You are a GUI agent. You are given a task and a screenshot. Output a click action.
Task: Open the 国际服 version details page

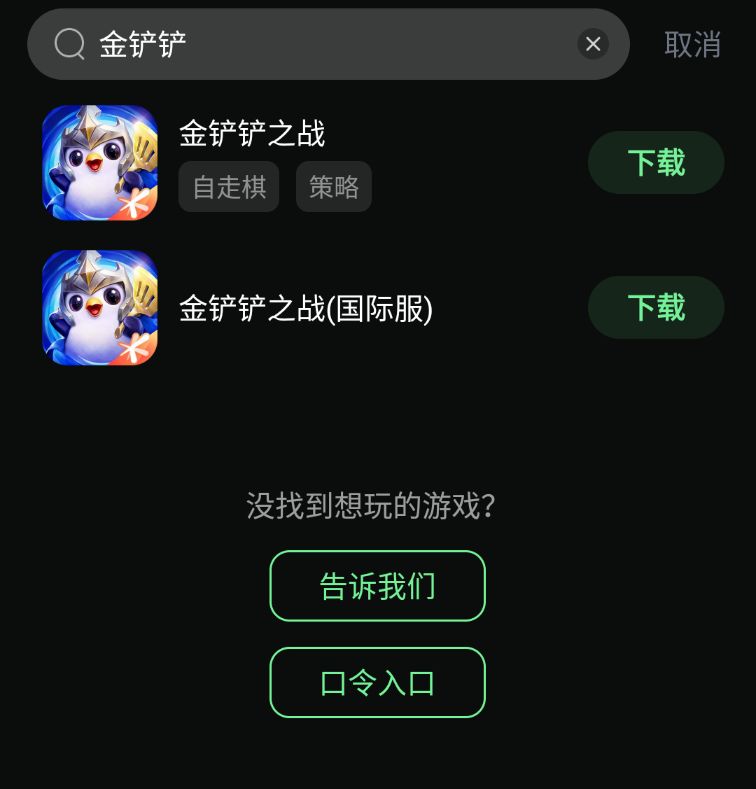306,310
